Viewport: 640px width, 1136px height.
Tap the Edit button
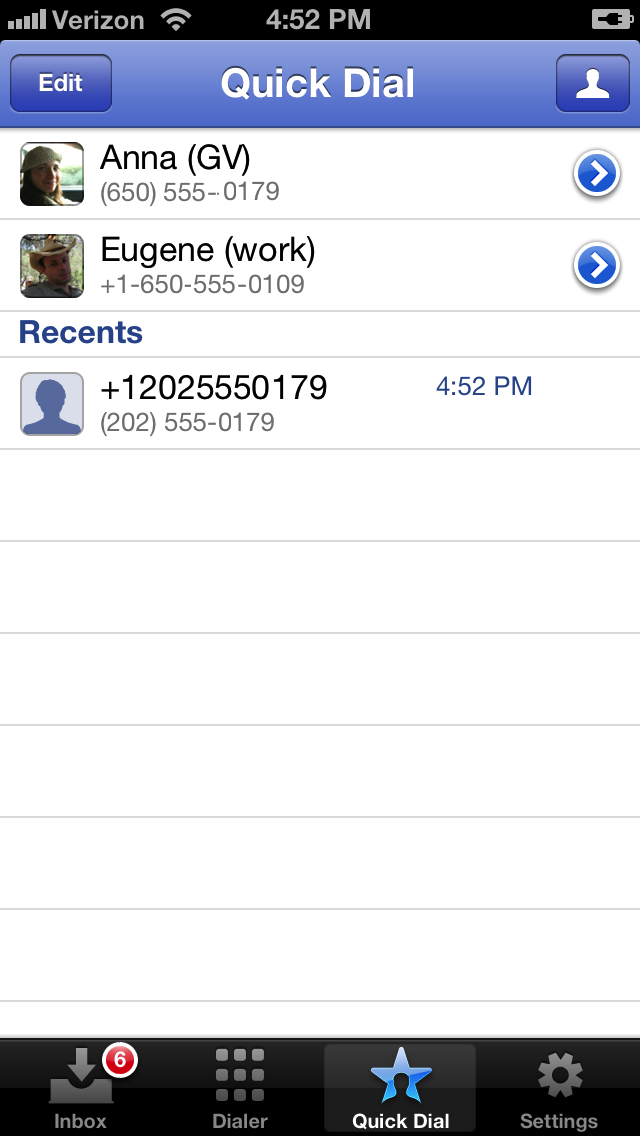click(x=61, y=83)
